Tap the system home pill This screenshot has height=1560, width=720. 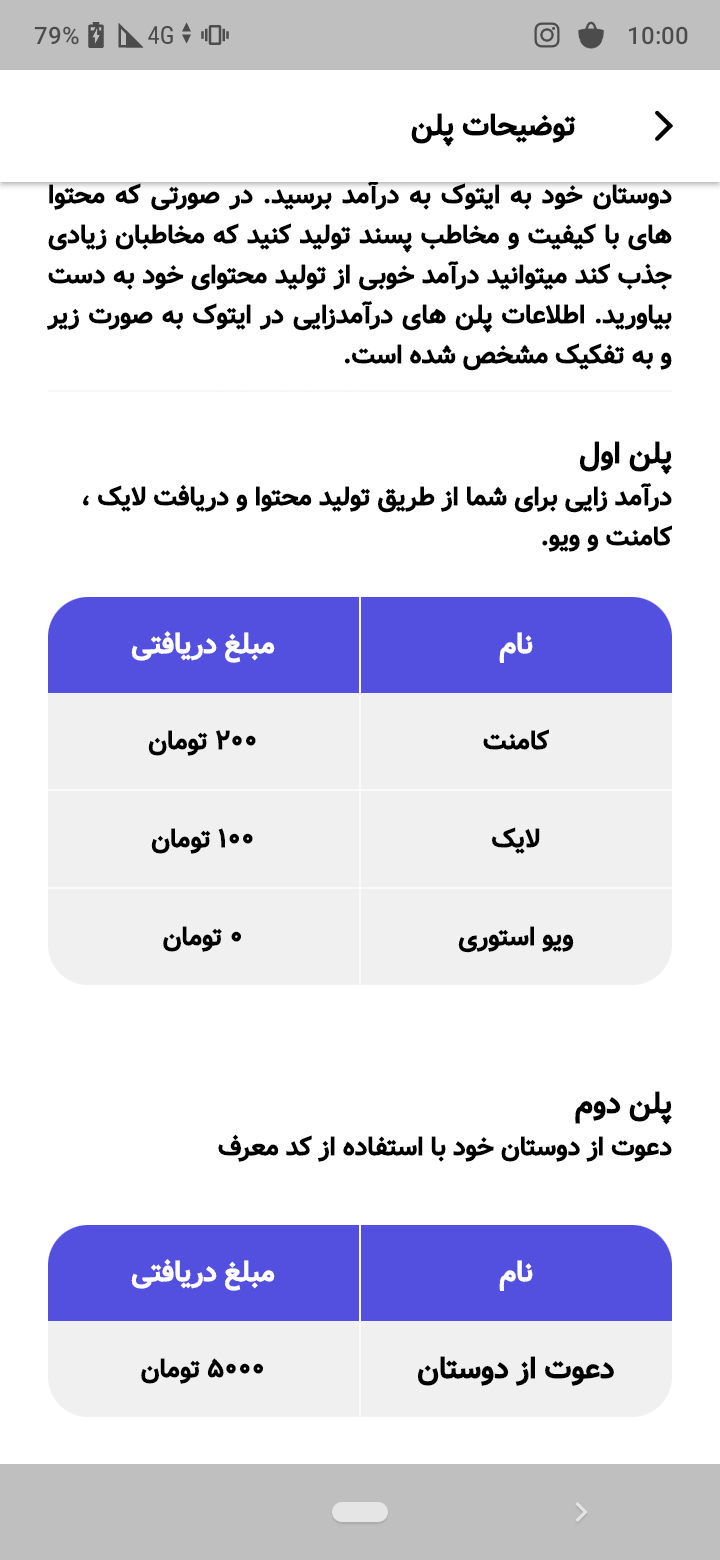click(360, 1512)
